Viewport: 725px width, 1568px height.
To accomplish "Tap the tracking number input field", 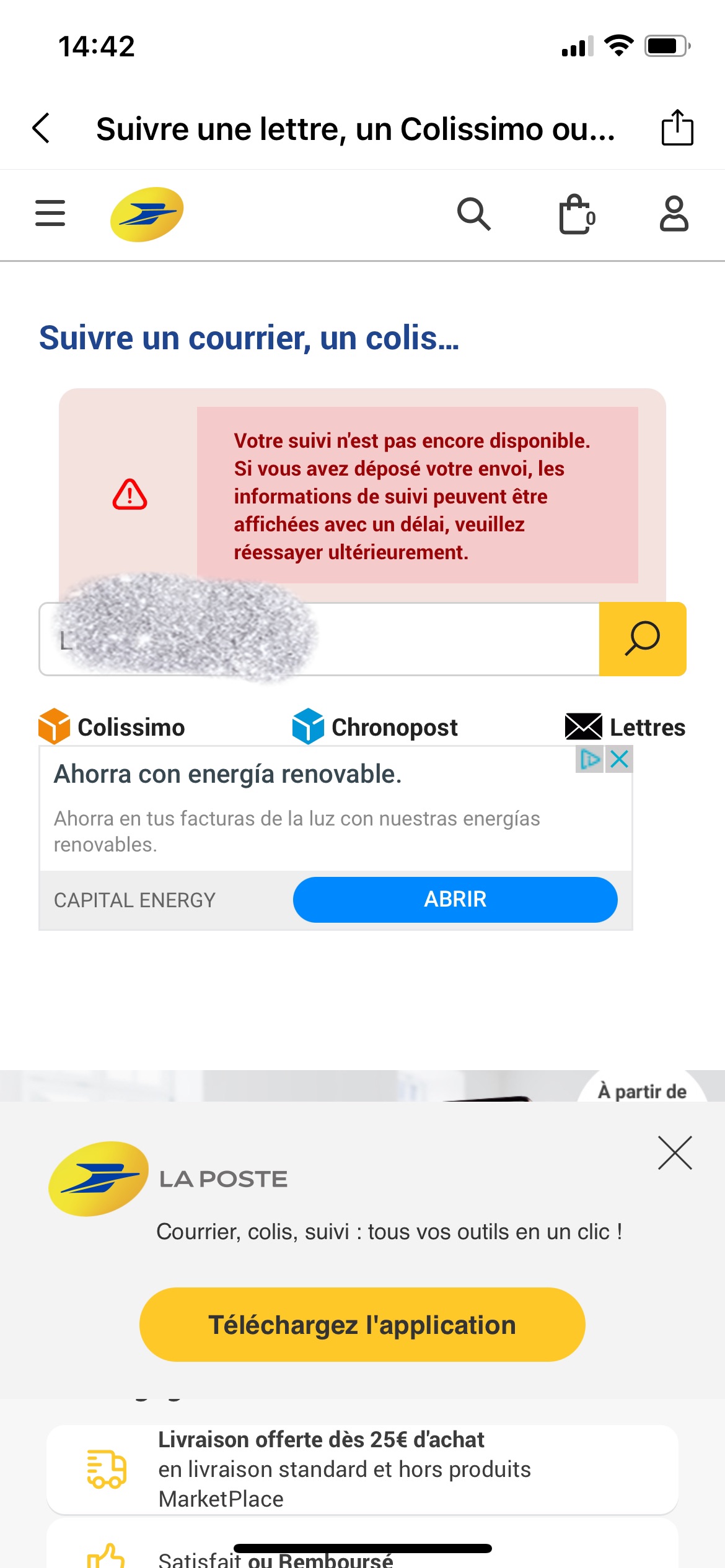I will (x=319, y=639).
